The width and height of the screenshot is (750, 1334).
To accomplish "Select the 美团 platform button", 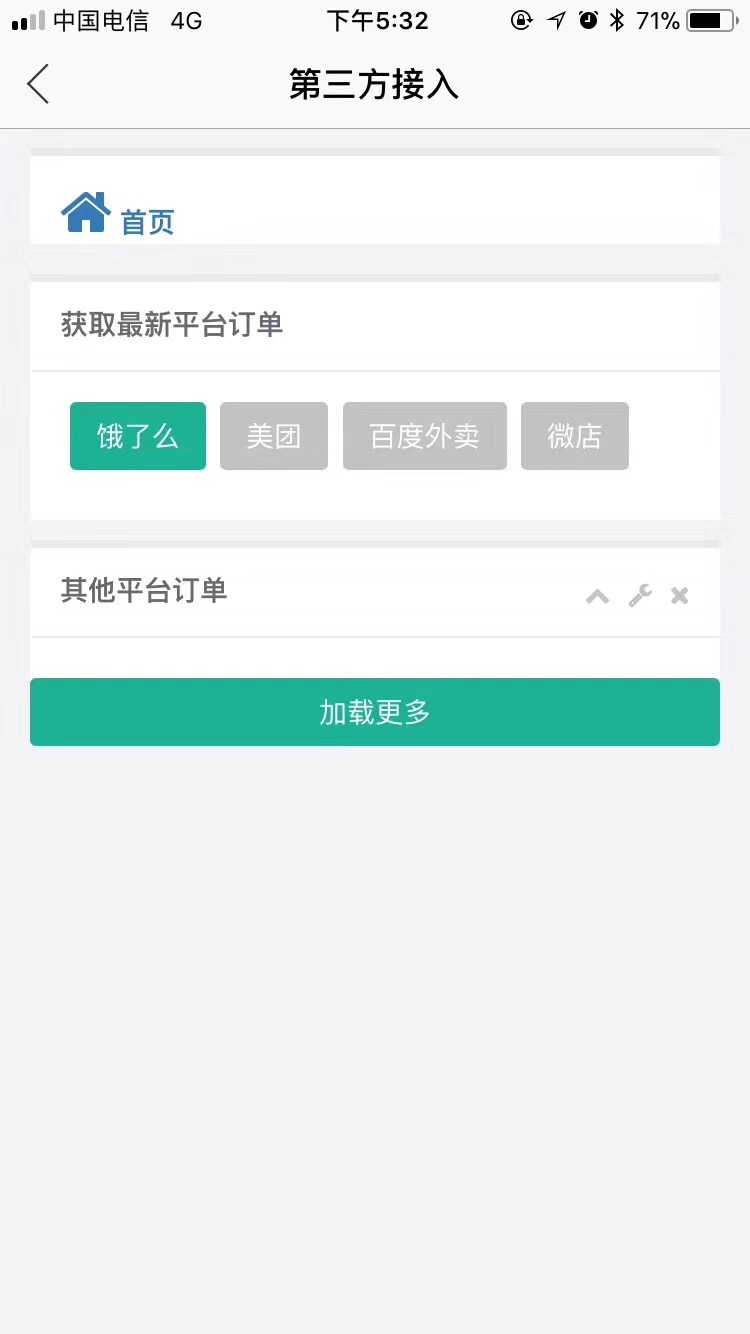I will click(x=274, y=436).
